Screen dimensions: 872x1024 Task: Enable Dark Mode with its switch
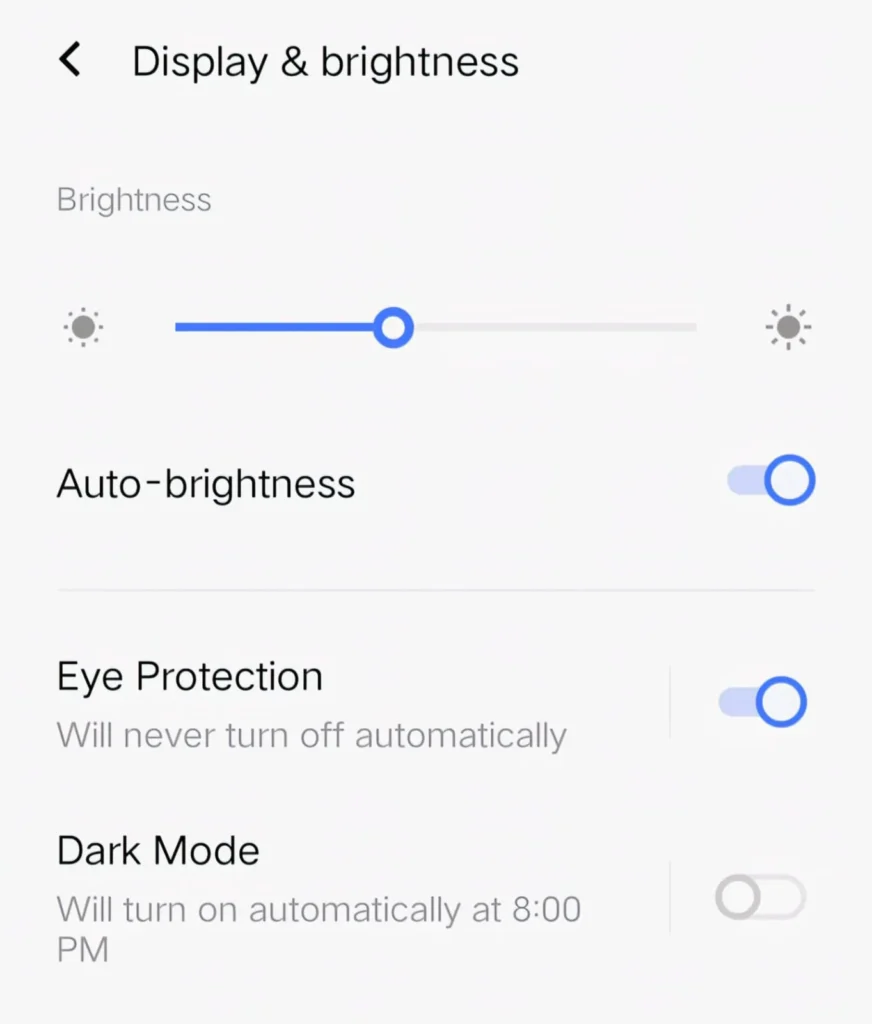[762, 896]
